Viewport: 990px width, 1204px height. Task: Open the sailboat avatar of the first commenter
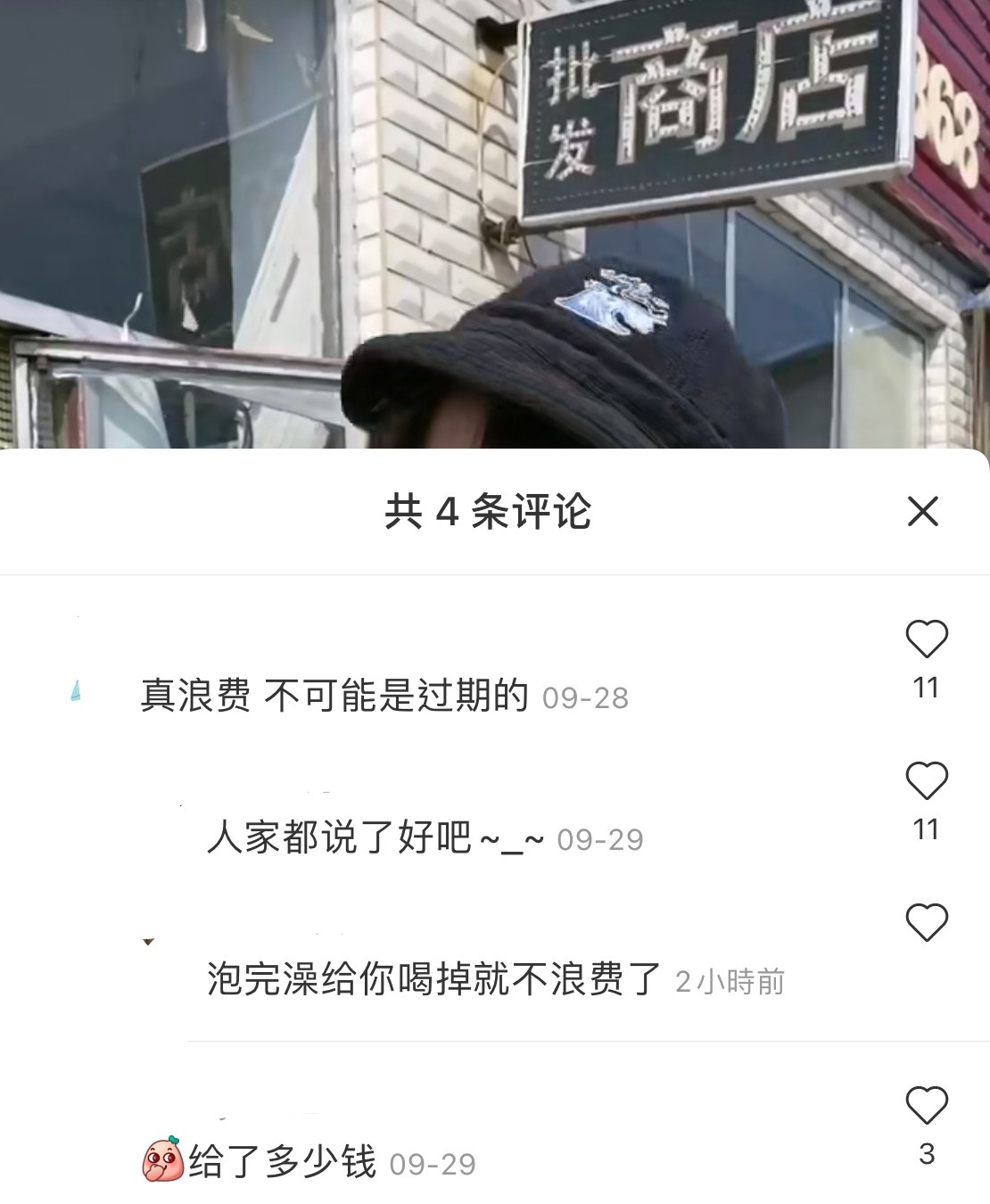tap(76, 691)
